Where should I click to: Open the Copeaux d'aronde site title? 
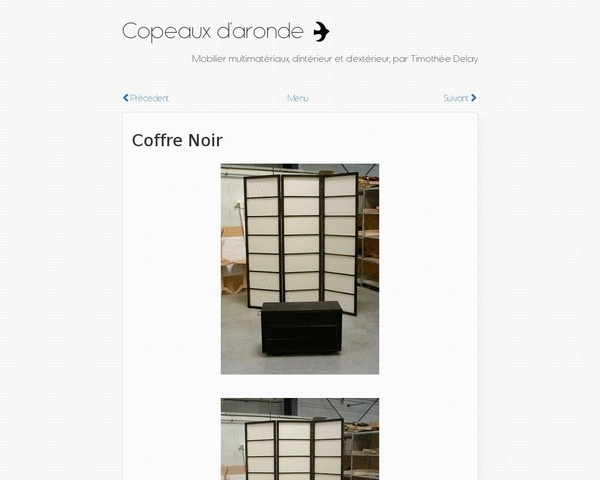[x=225, y=31]
